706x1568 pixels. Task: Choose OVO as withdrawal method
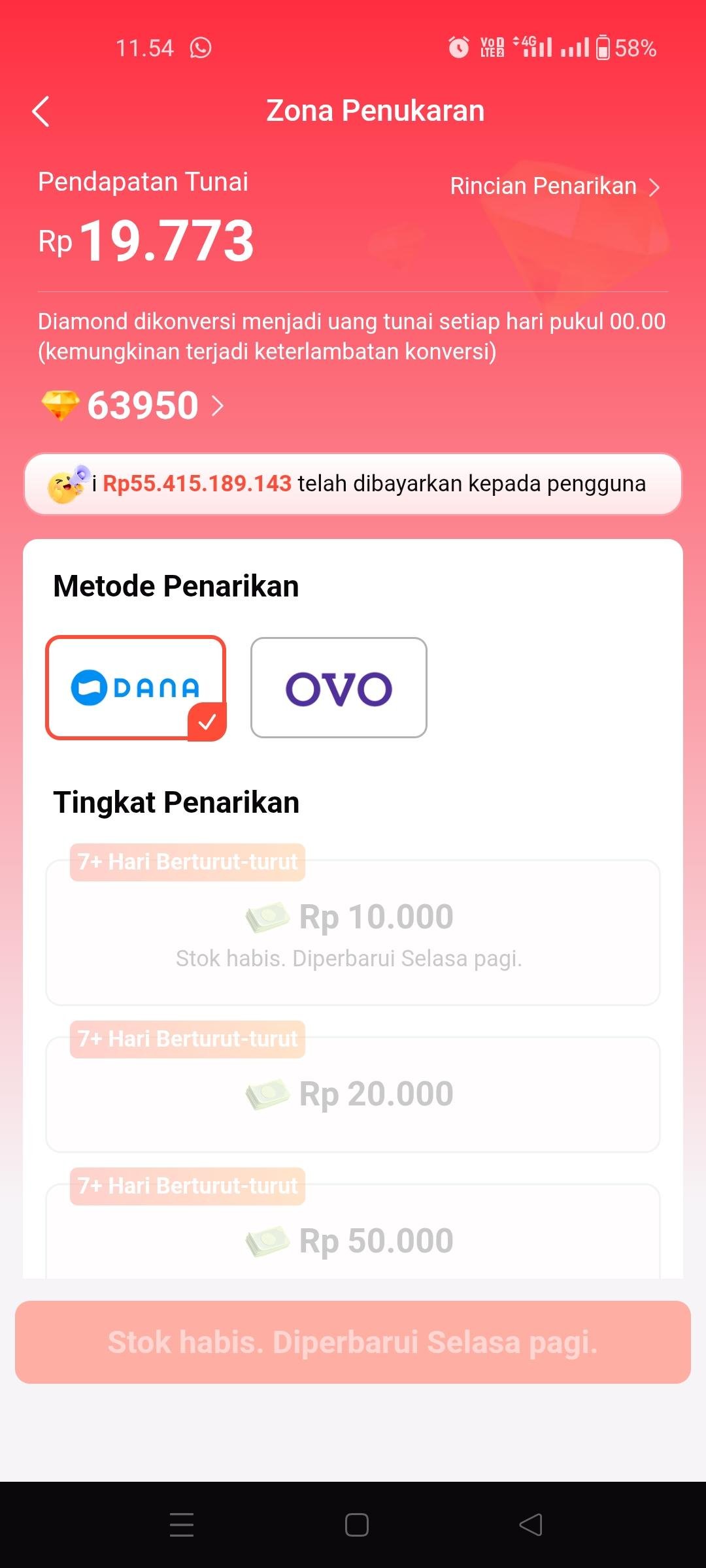coord(339,687)
